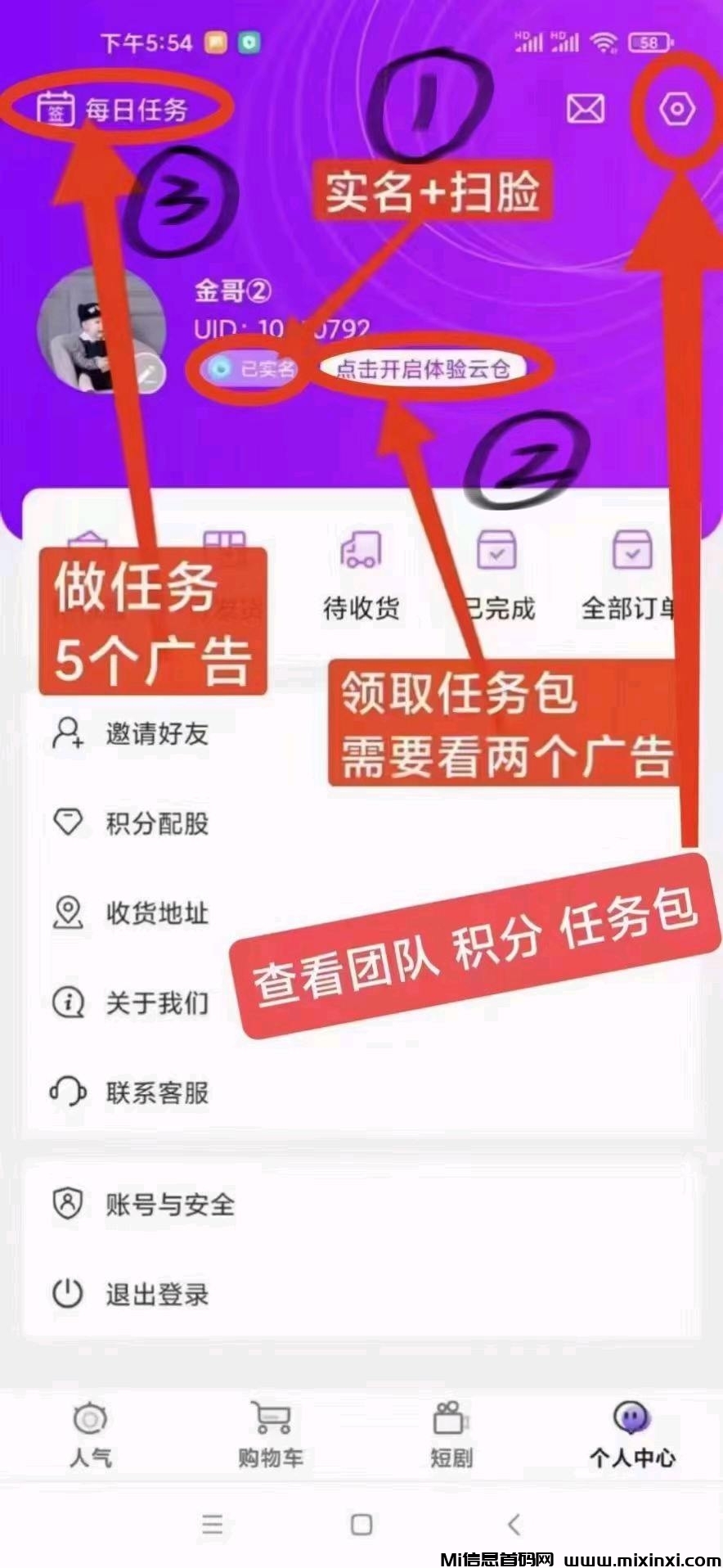Image resolution: width=723 pixels, height=1568 pixels.
Task: Select the 个人中心 tab
Action: [x=632, y=1434]
